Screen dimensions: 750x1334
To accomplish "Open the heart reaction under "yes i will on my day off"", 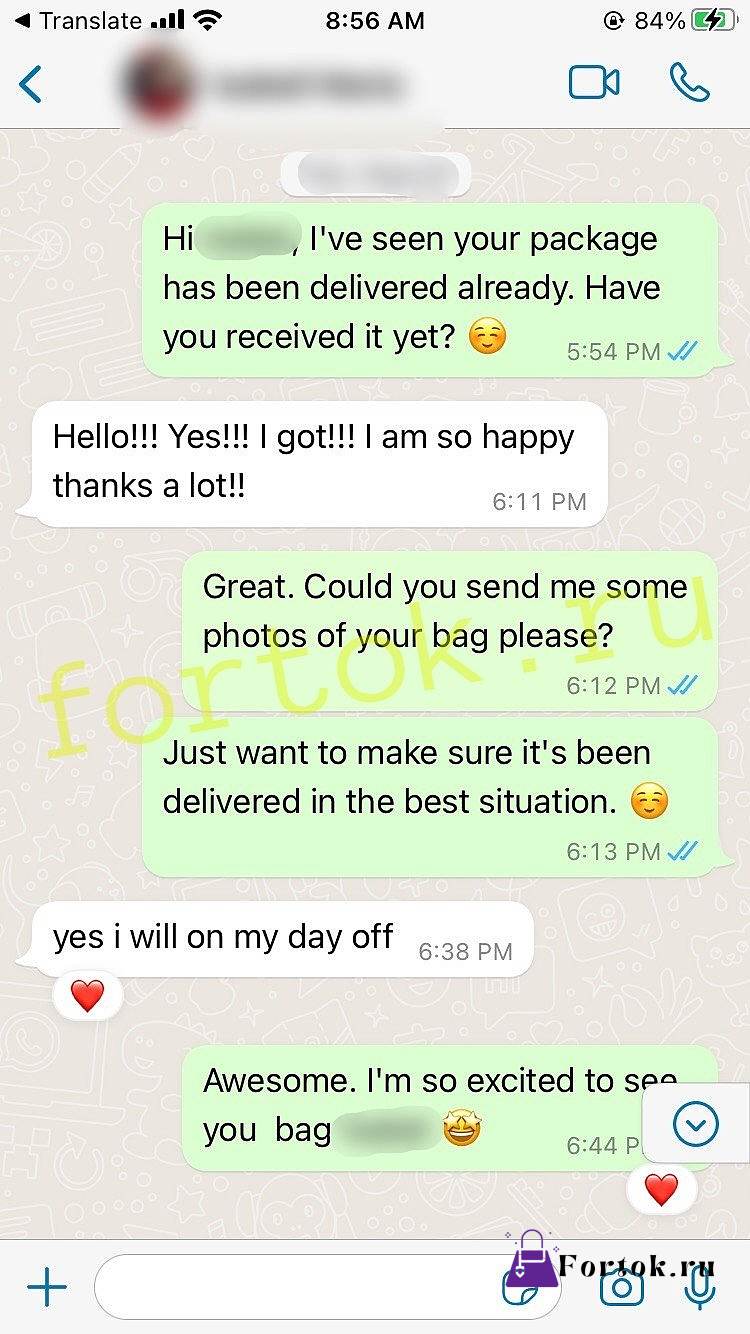I will 87,995.
